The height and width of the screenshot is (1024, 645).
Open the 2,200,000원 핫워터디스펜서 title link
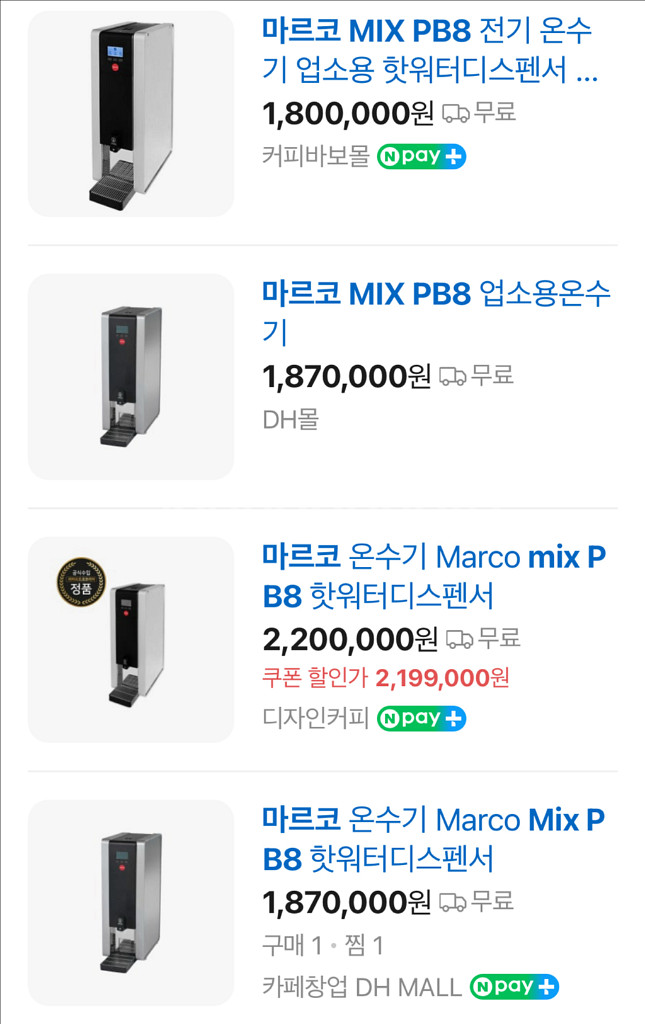[x=433, y=576]
